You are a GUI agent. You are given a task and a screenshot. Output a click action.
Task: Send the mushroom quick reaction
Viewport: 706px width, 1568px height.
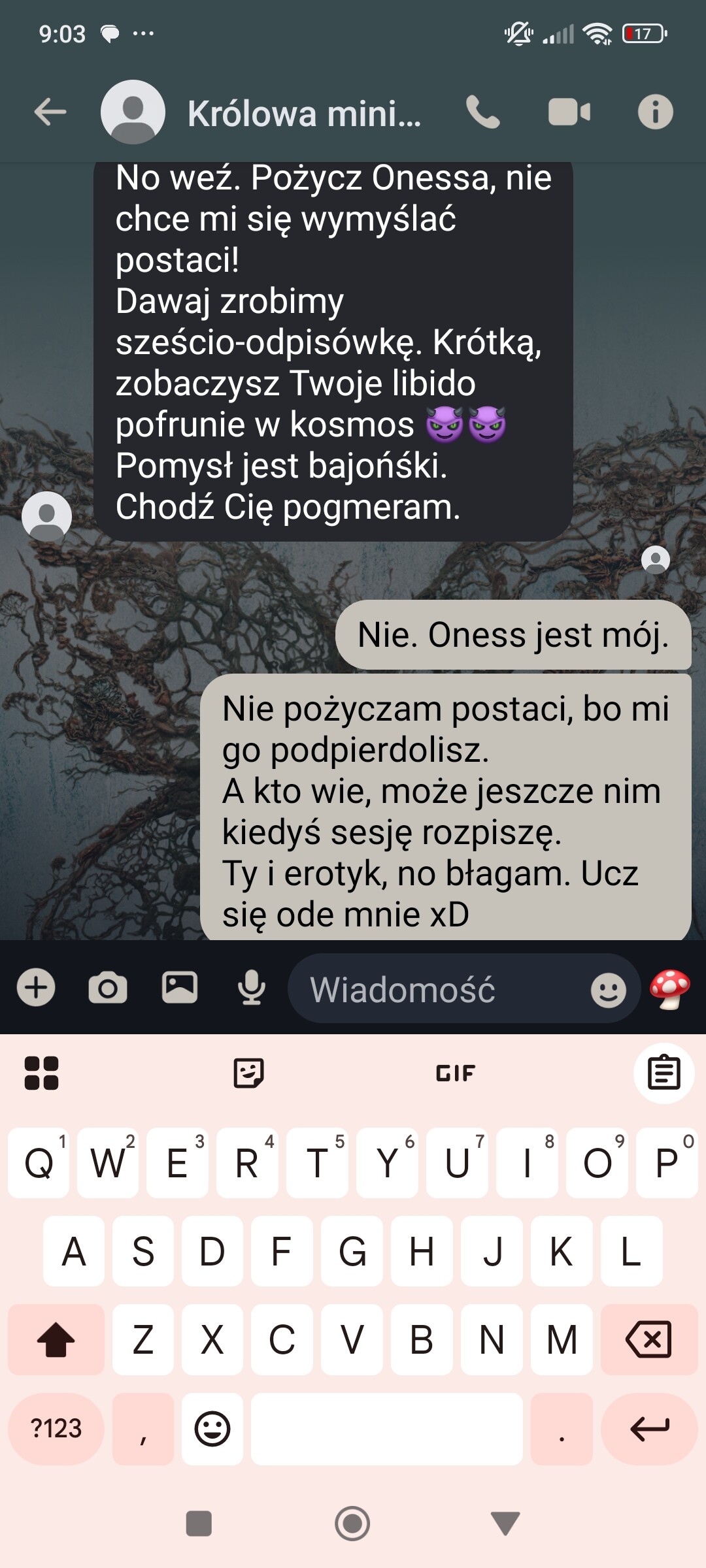[670, 988]
